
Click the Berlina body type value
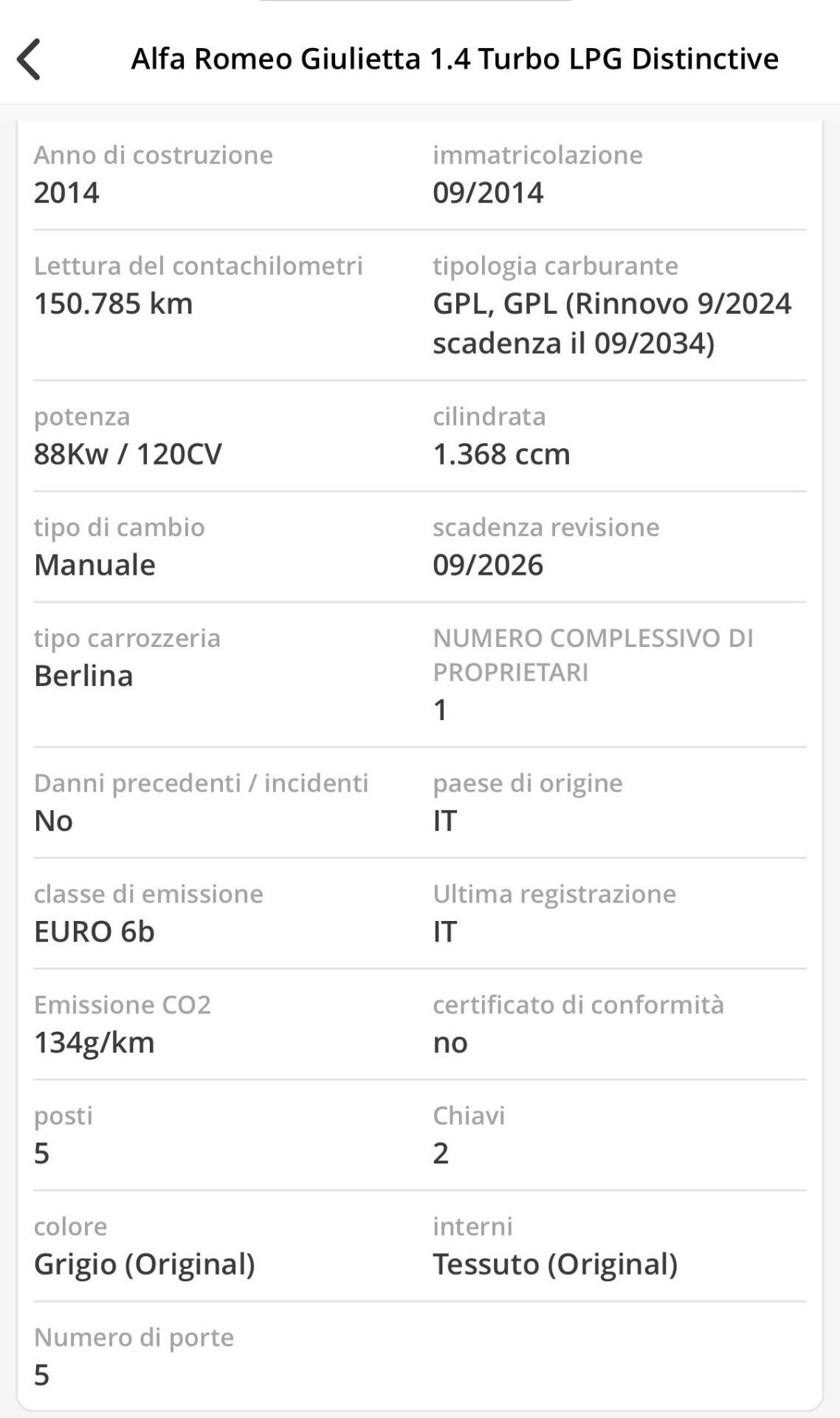coord(83,677)
